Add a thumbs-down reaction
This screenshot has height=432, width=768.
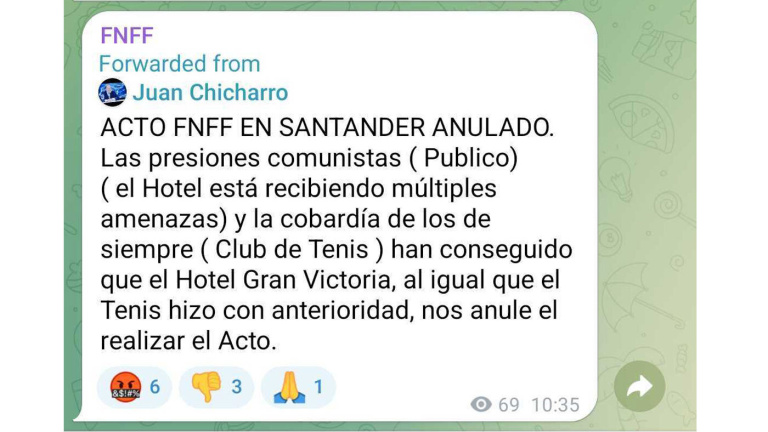[217, 387]
